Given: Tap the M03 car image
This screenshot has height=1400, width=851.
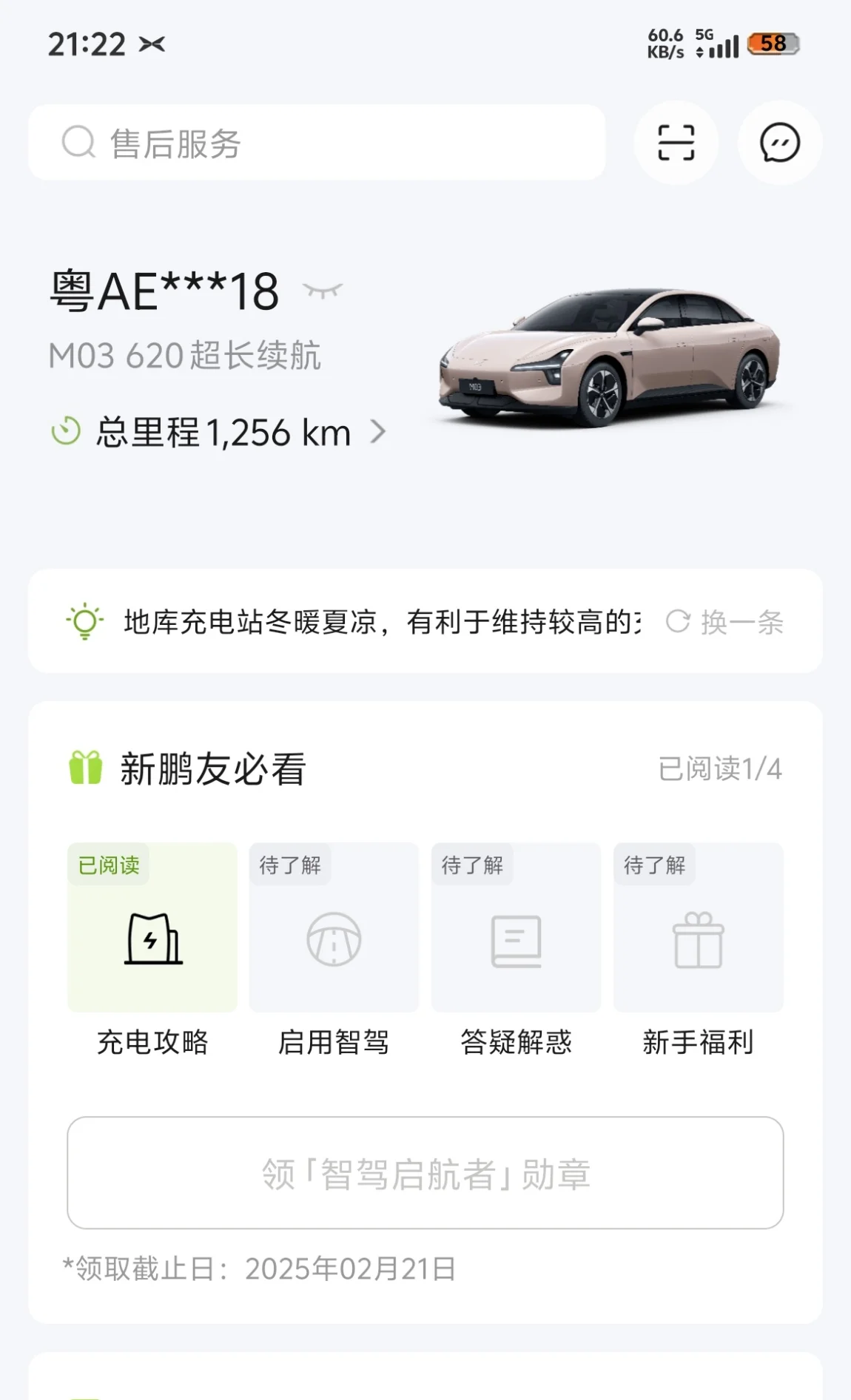Looking at the screenshot, I should click(610, 356).
